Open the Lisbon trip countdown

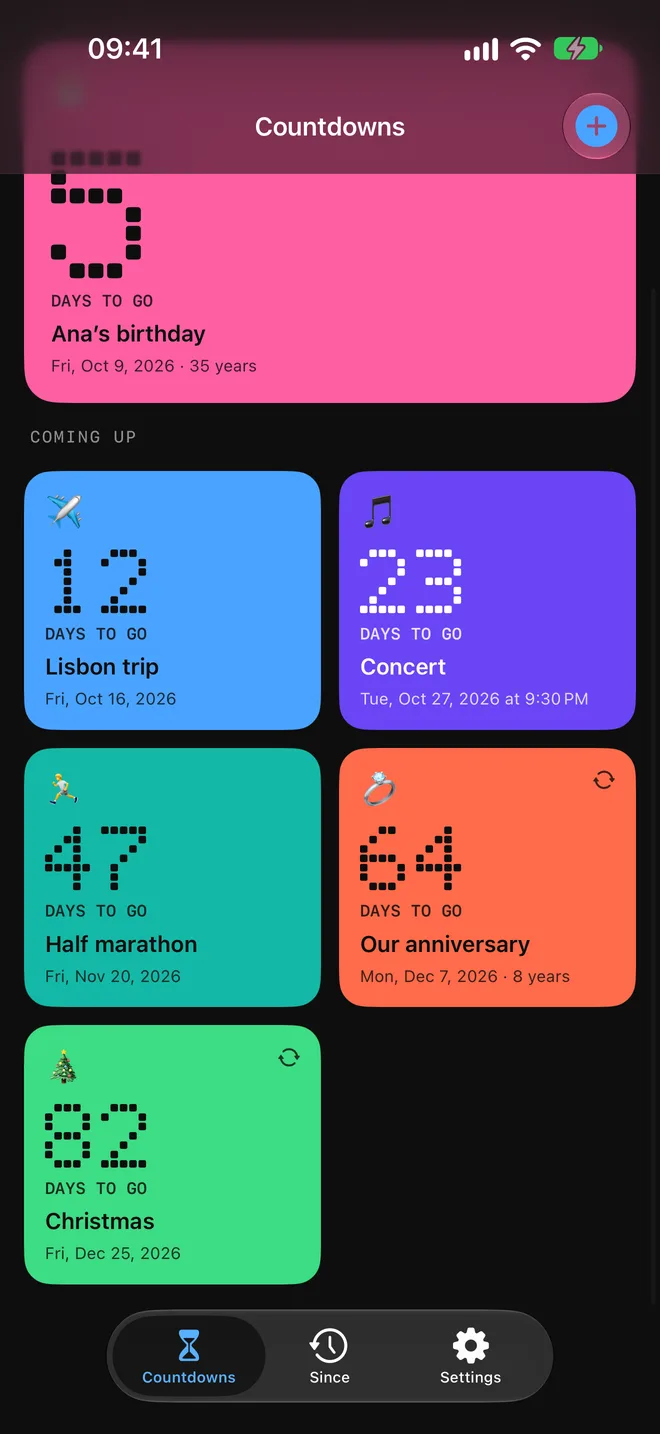(x=172, y=601)
